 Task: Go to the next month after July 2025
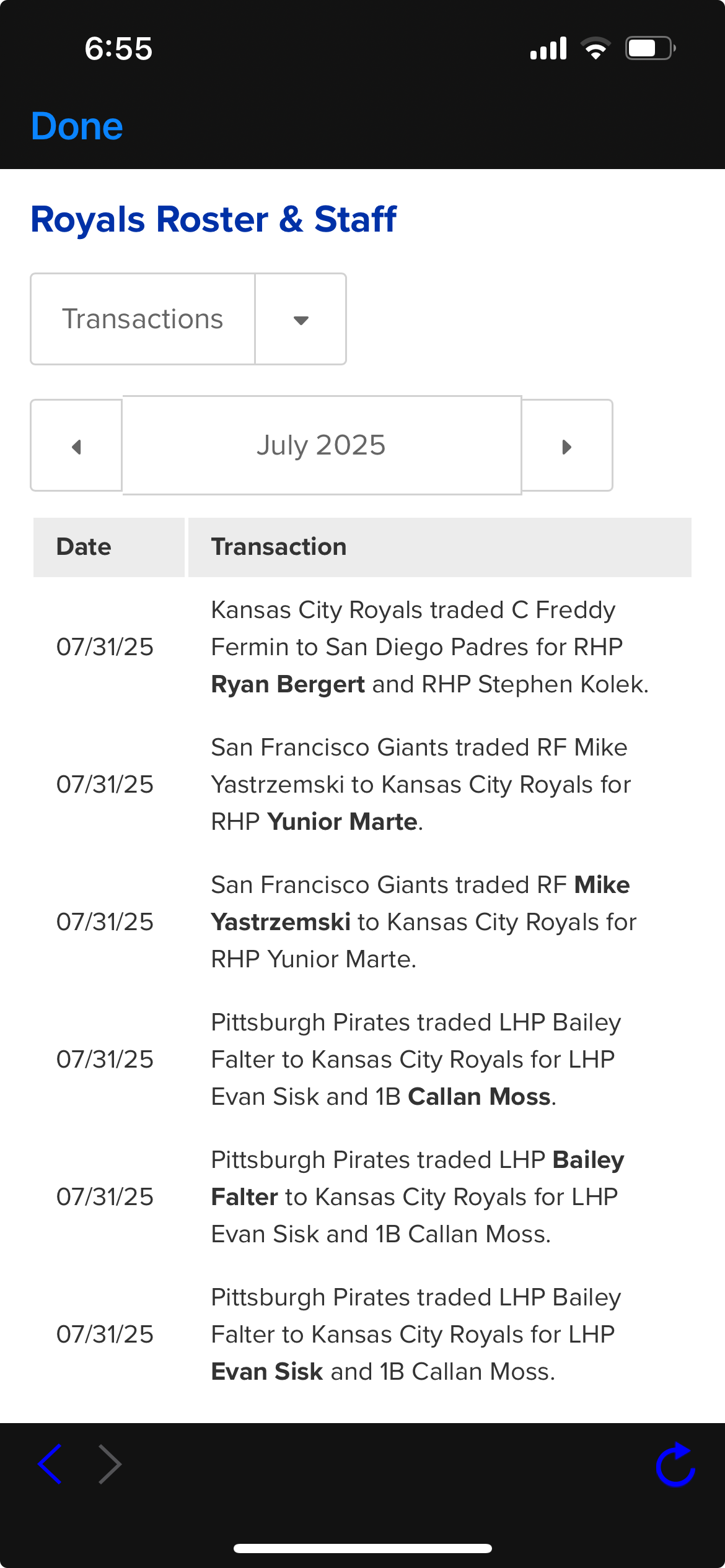pos(567,446)
